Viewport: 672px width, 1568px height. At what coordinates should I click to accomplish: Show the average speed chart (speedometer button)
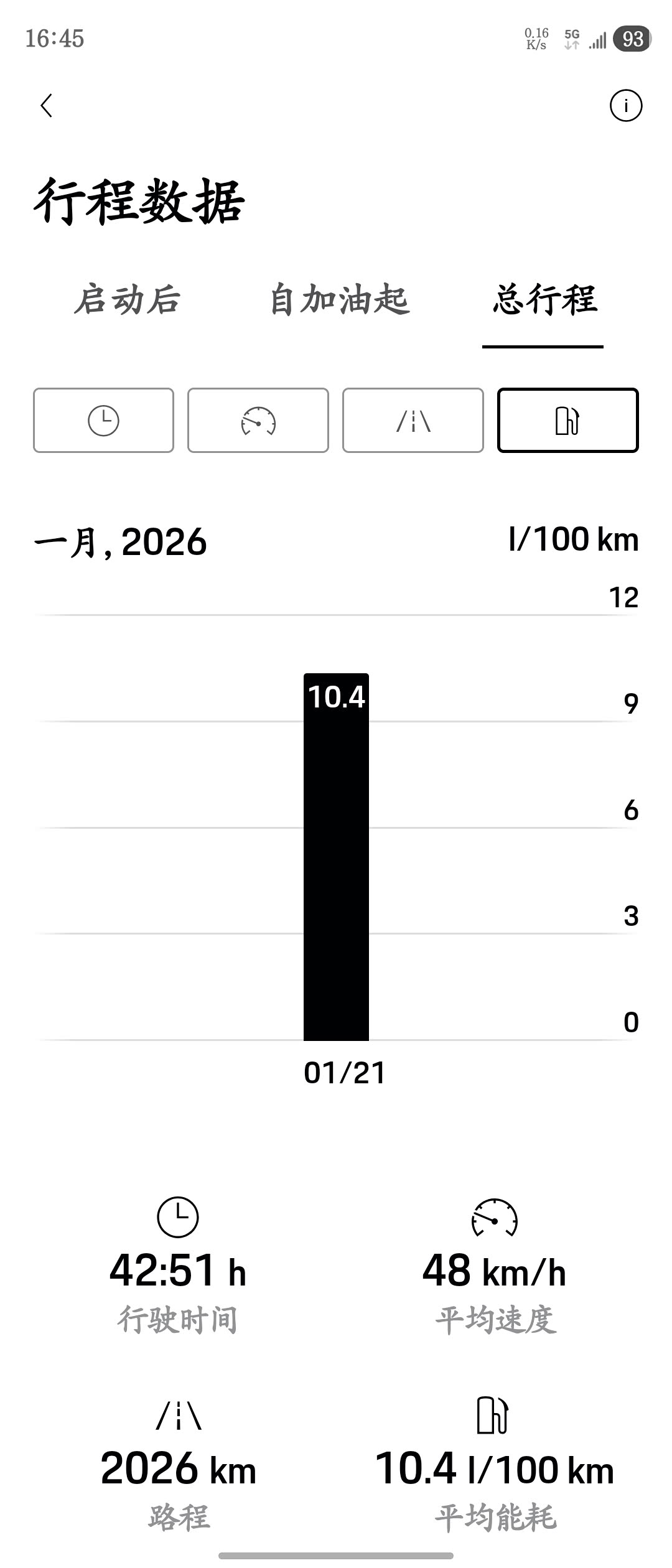tap(258, 420)
